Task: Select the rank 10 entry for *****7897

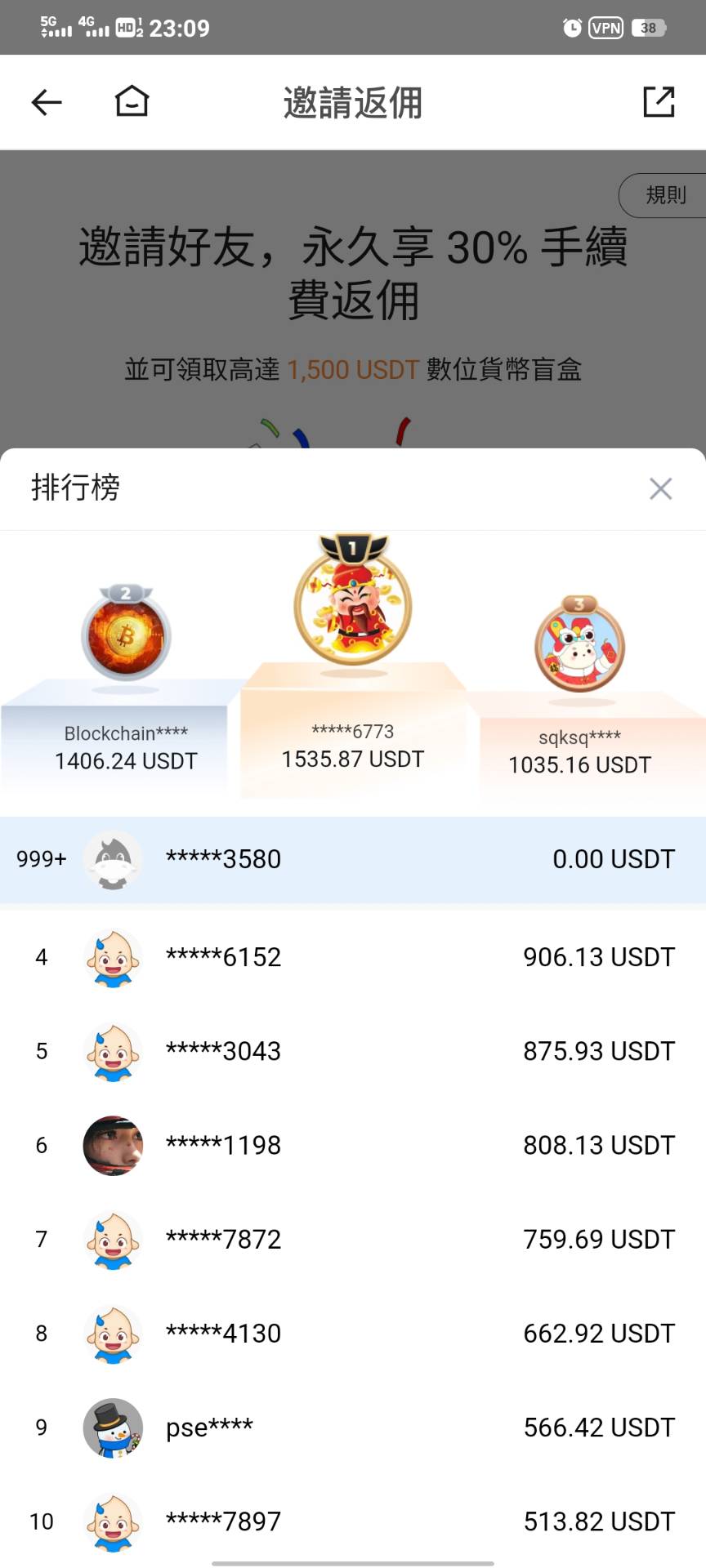Action: click(353, 1521)
